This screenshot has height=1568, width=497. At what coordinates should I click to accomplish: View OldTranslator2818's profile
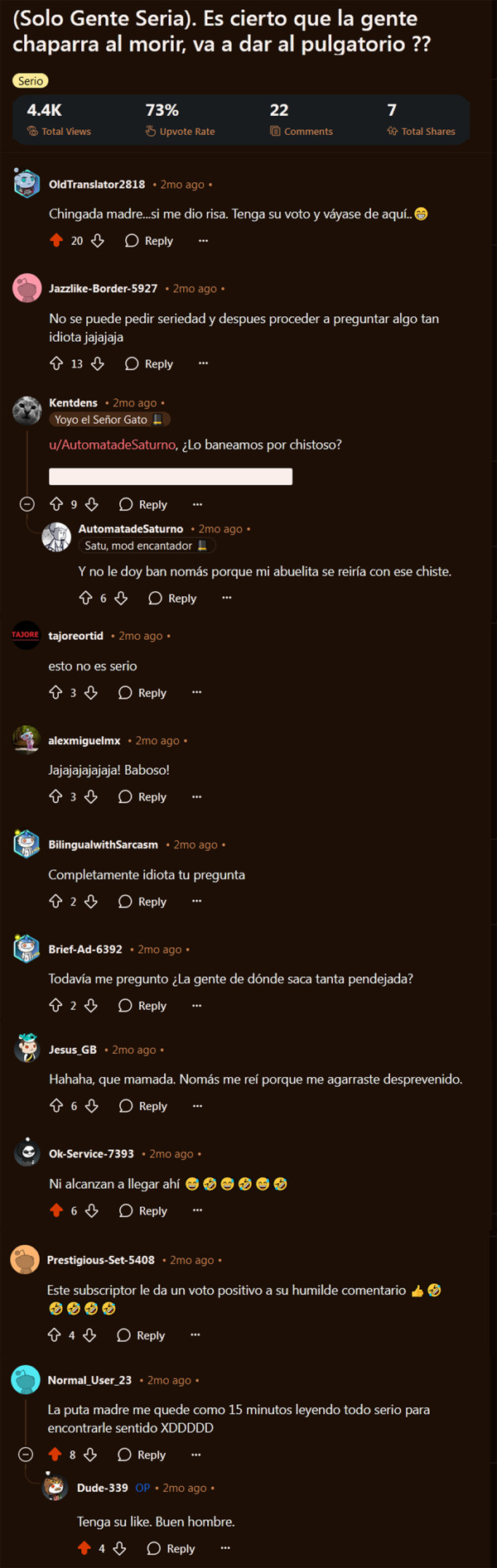coord(97,184)
